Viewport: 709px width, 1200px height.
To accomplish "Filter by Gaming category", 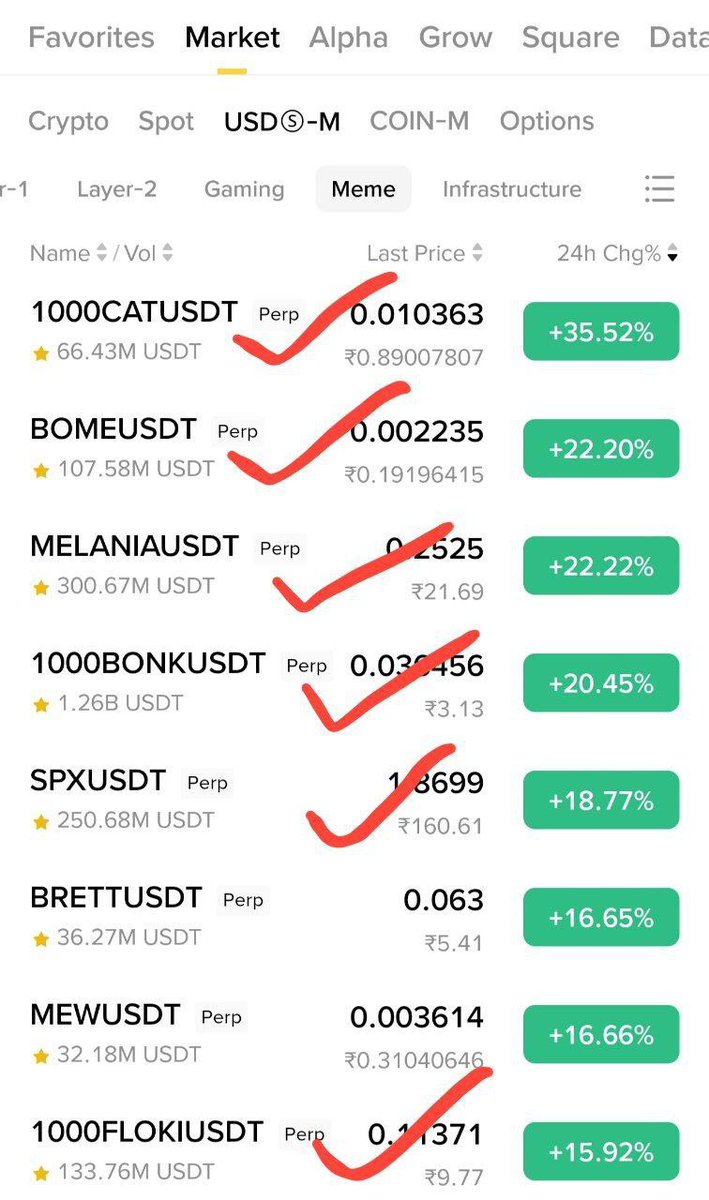I will point(244,189).
